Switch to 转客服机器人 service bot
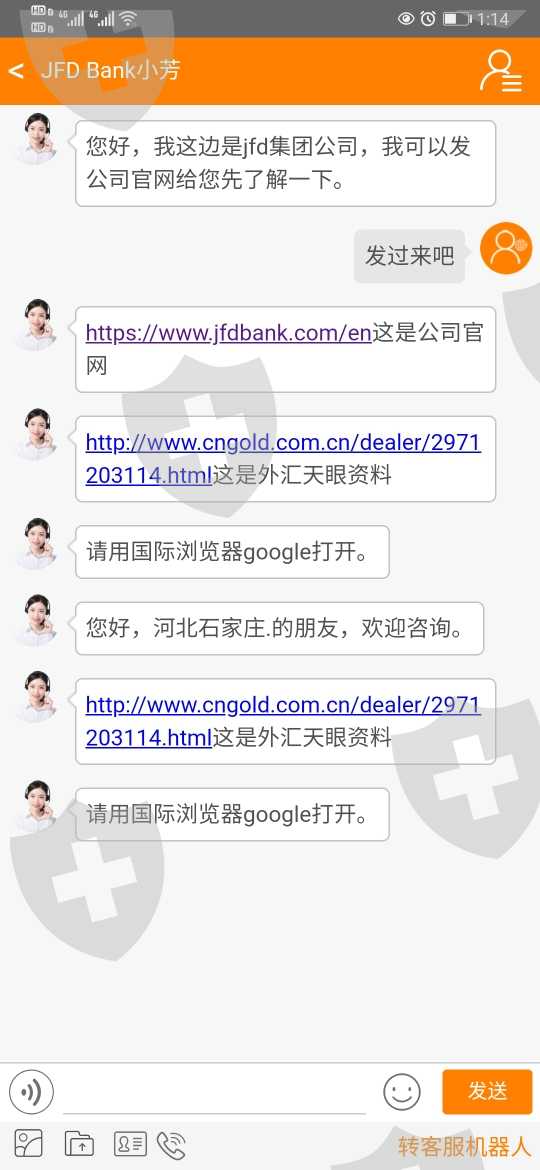The image size is (540, 1170). pos(464,1146)
